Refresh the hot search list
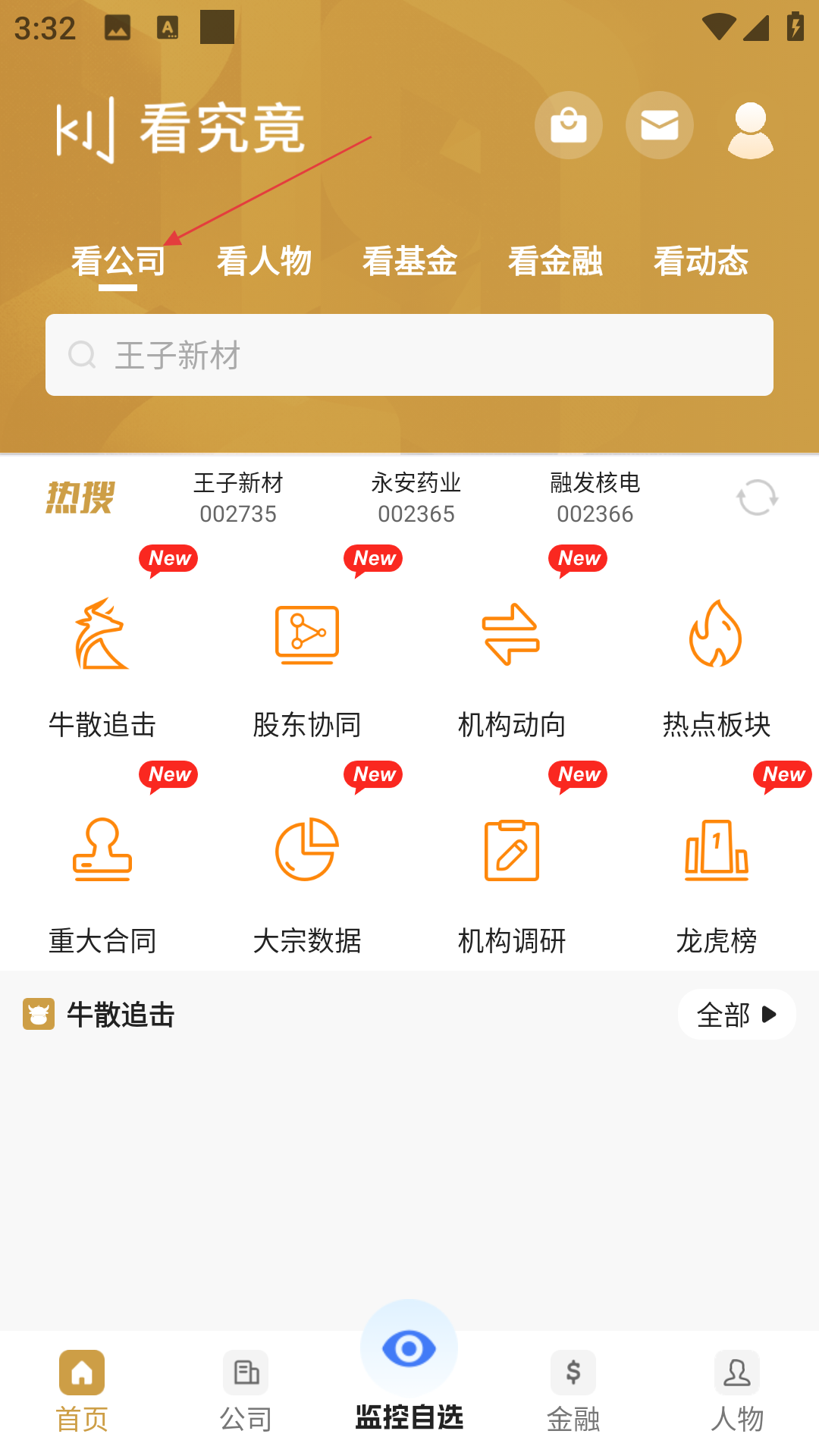This screenshot has width=819, height=1456. 757,497
